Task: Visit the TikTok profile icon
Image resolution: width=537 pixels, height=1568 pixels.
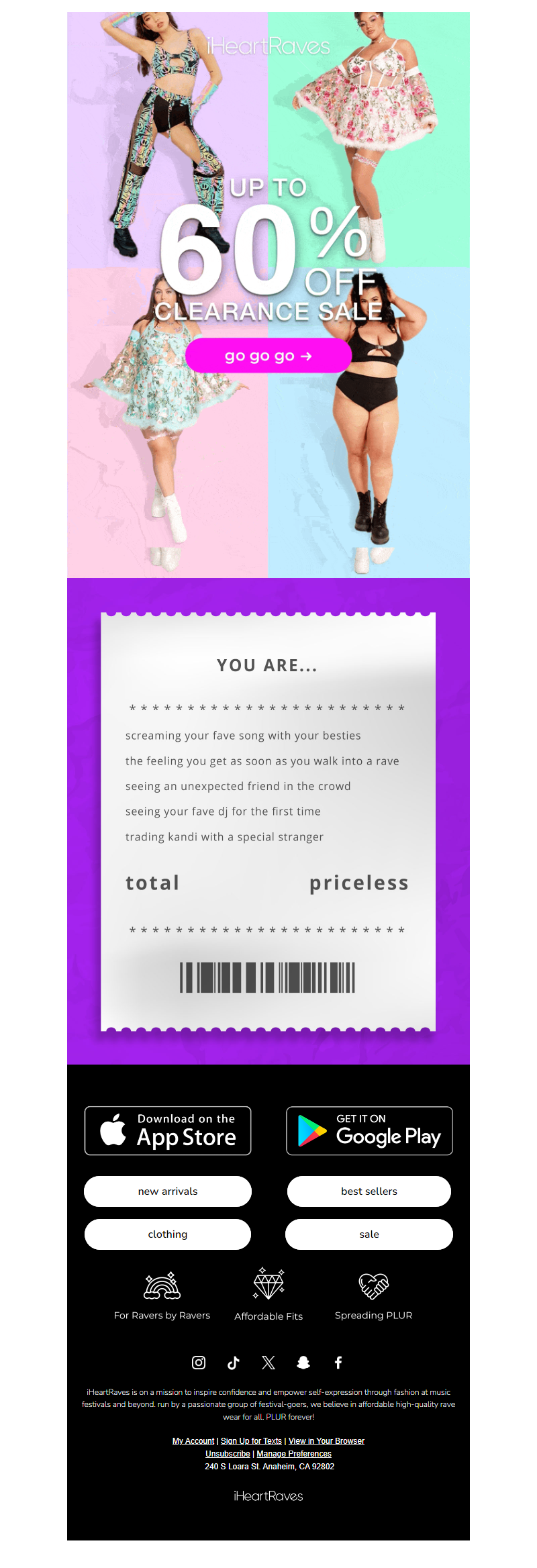Action: click(x=234, y=1362)
